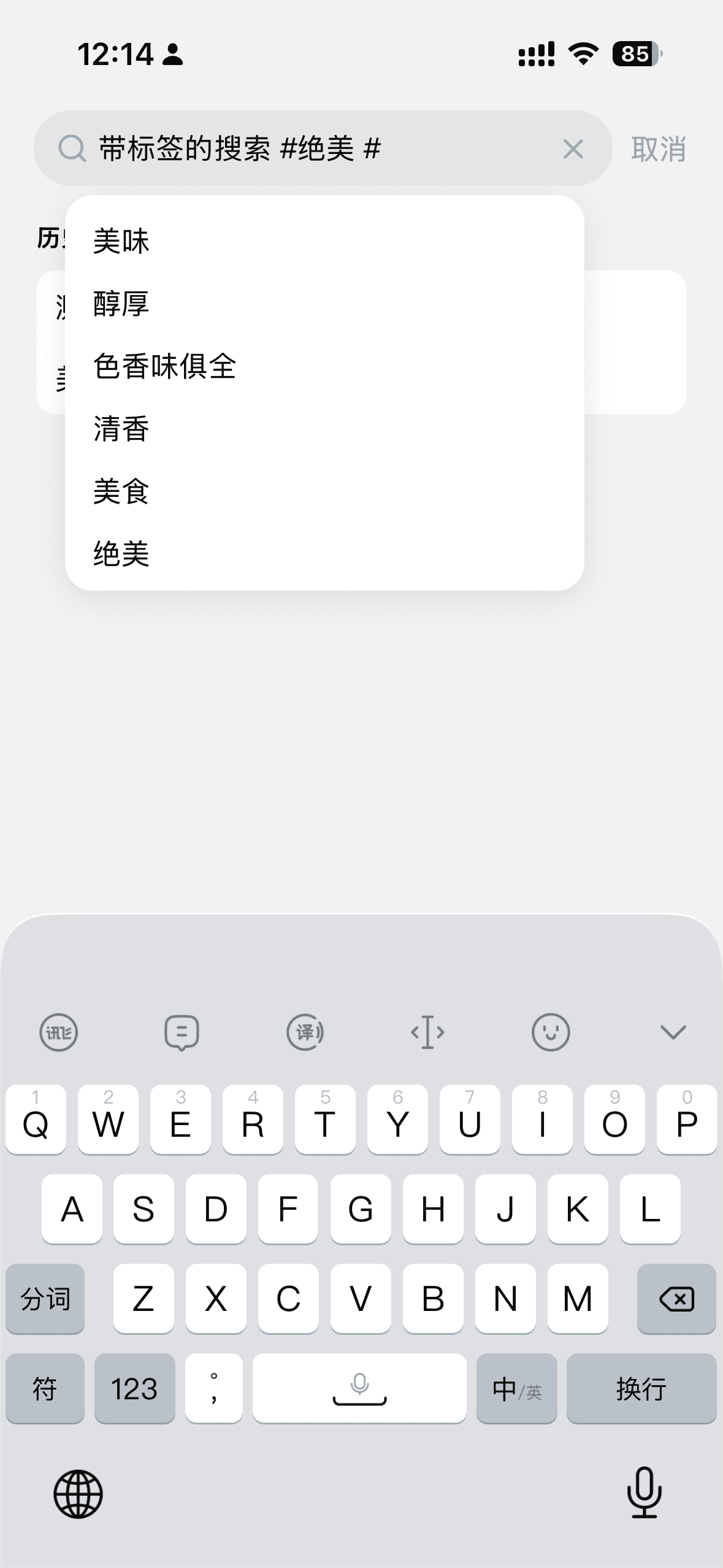Screen dimensions: 723x1568
Task: Switch to the 123 numeric keyboard
Action: coord(134,1388)
